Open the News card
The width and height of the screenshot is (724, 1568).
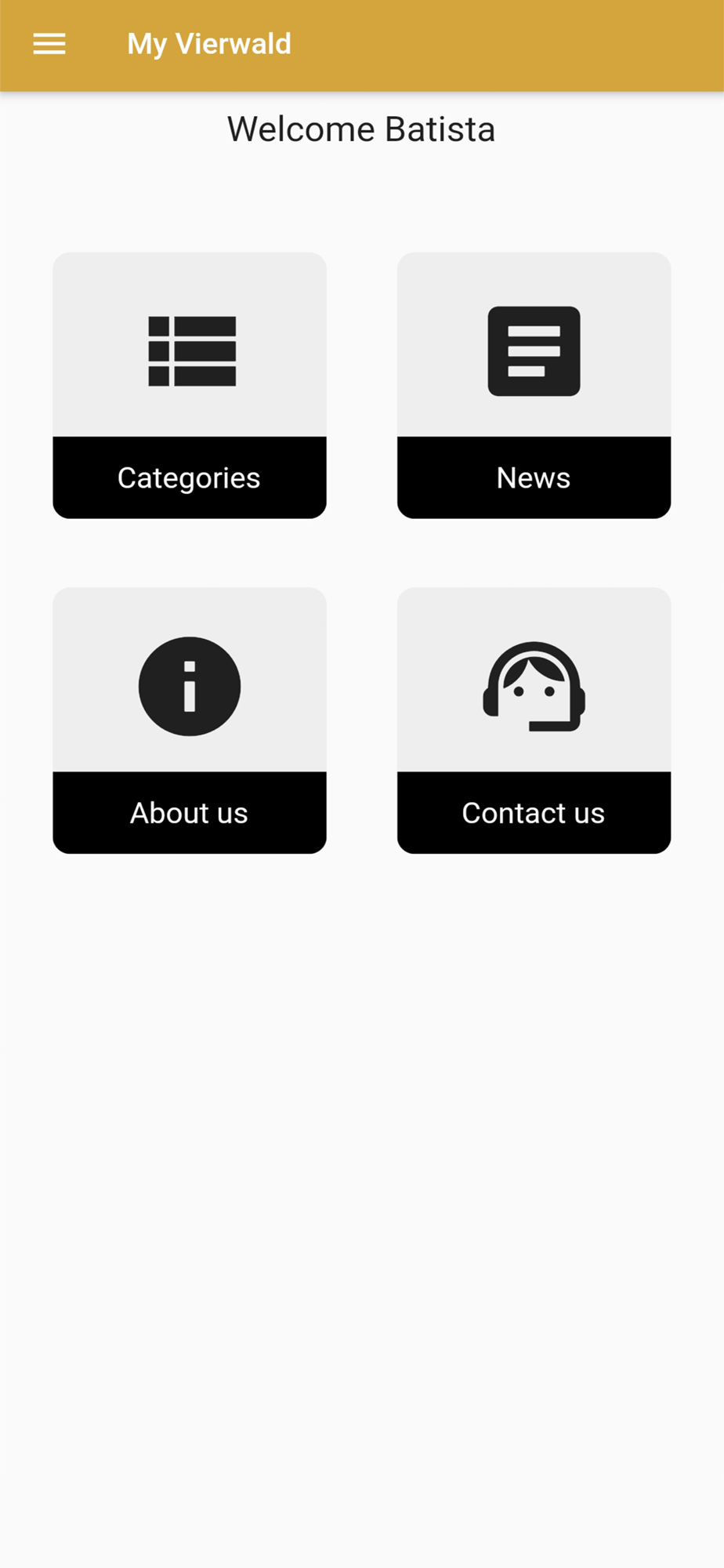pos(534,385)
